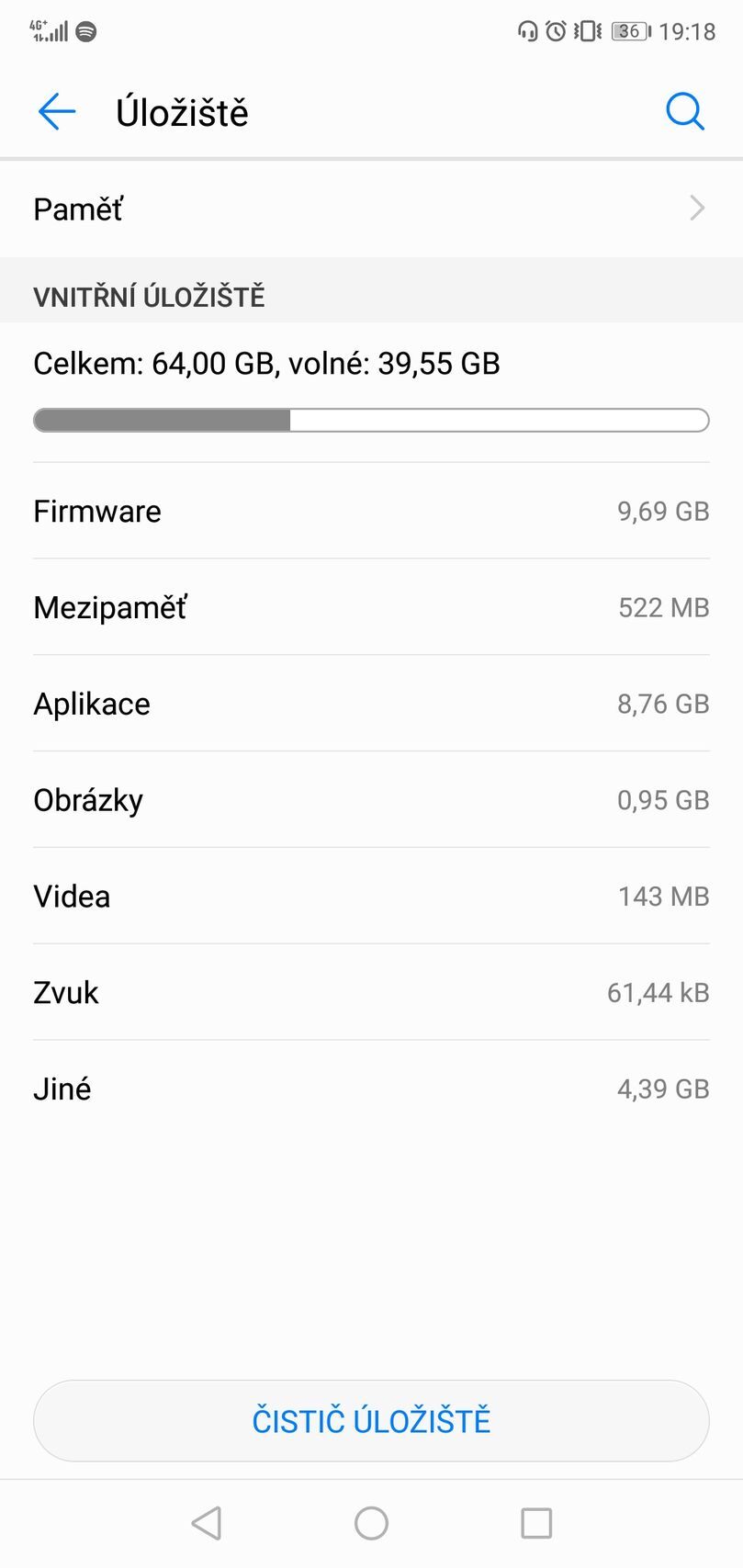Tap the recent apps square button
Screen dimensions: 743x1568
[535, 1521]
